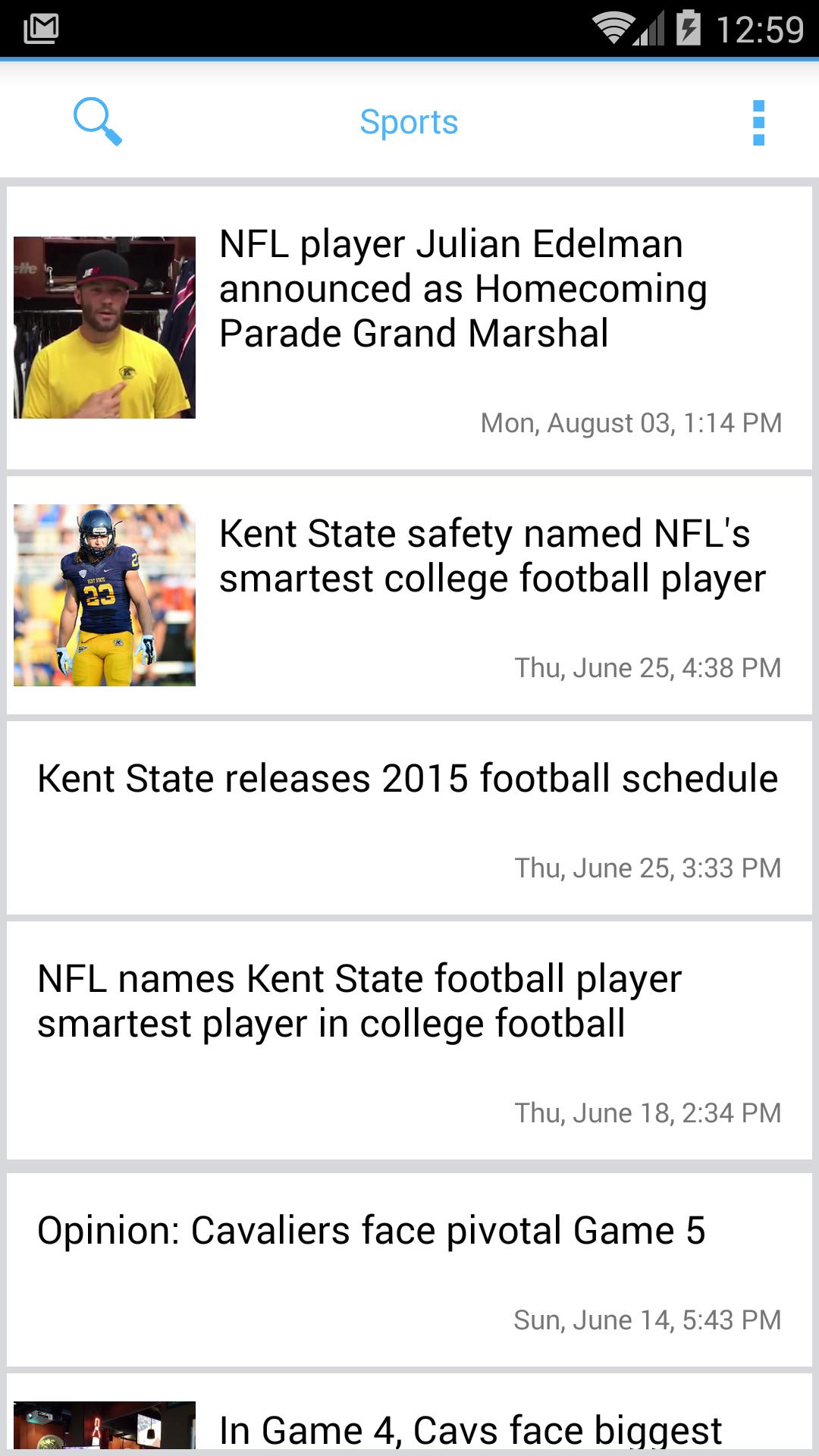
Task: Open the overflow menu
Action: 757,121
